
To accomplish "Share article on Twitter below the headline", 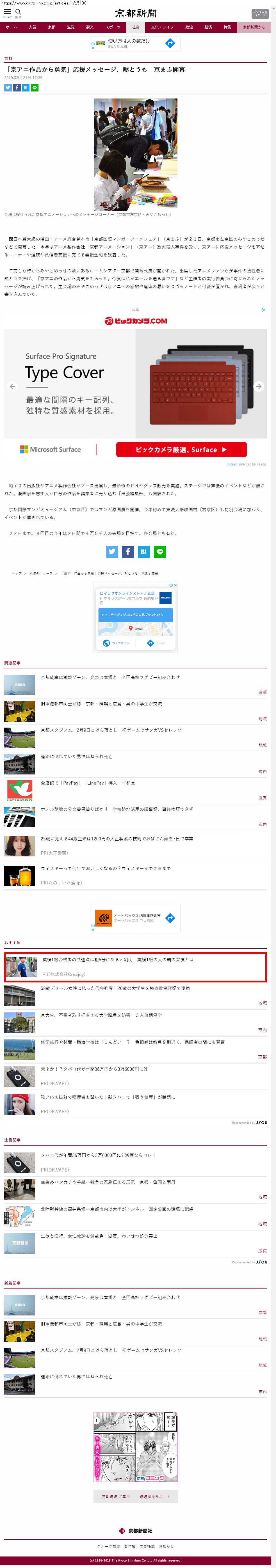I will coord(8,88).
